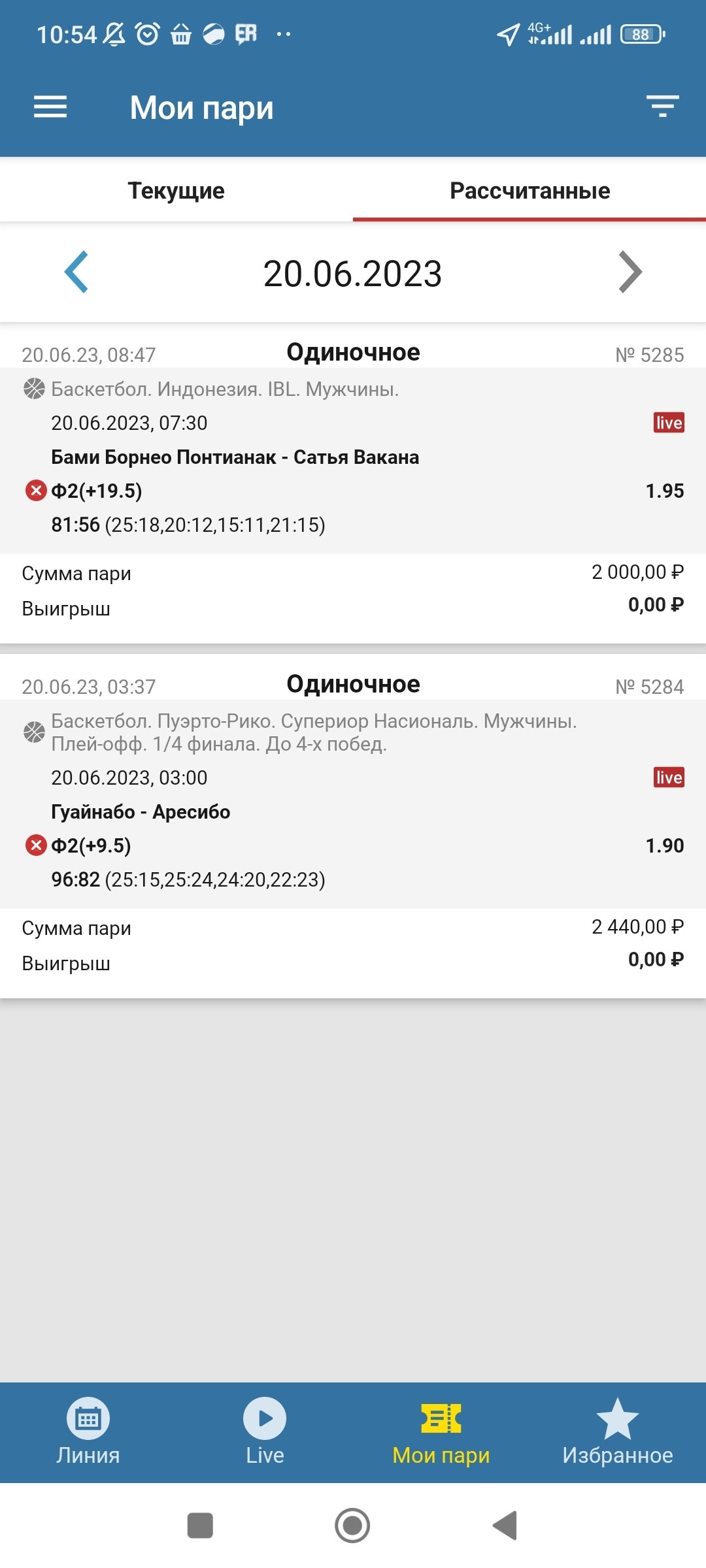Open the Мои пари section

click(x=441, y=1432)
